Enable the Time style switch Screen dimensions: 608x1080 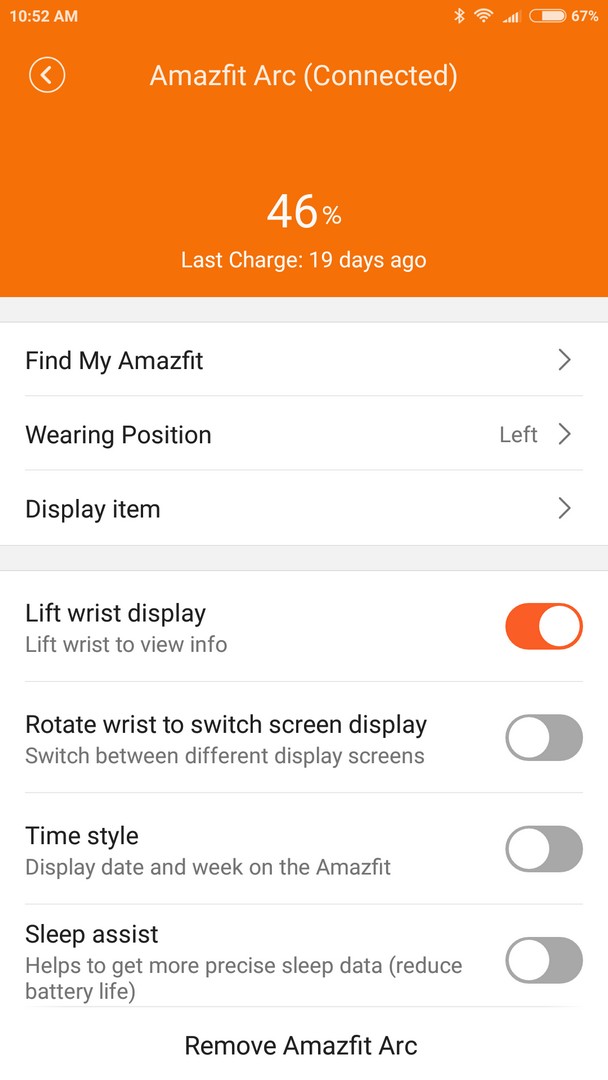544,849
